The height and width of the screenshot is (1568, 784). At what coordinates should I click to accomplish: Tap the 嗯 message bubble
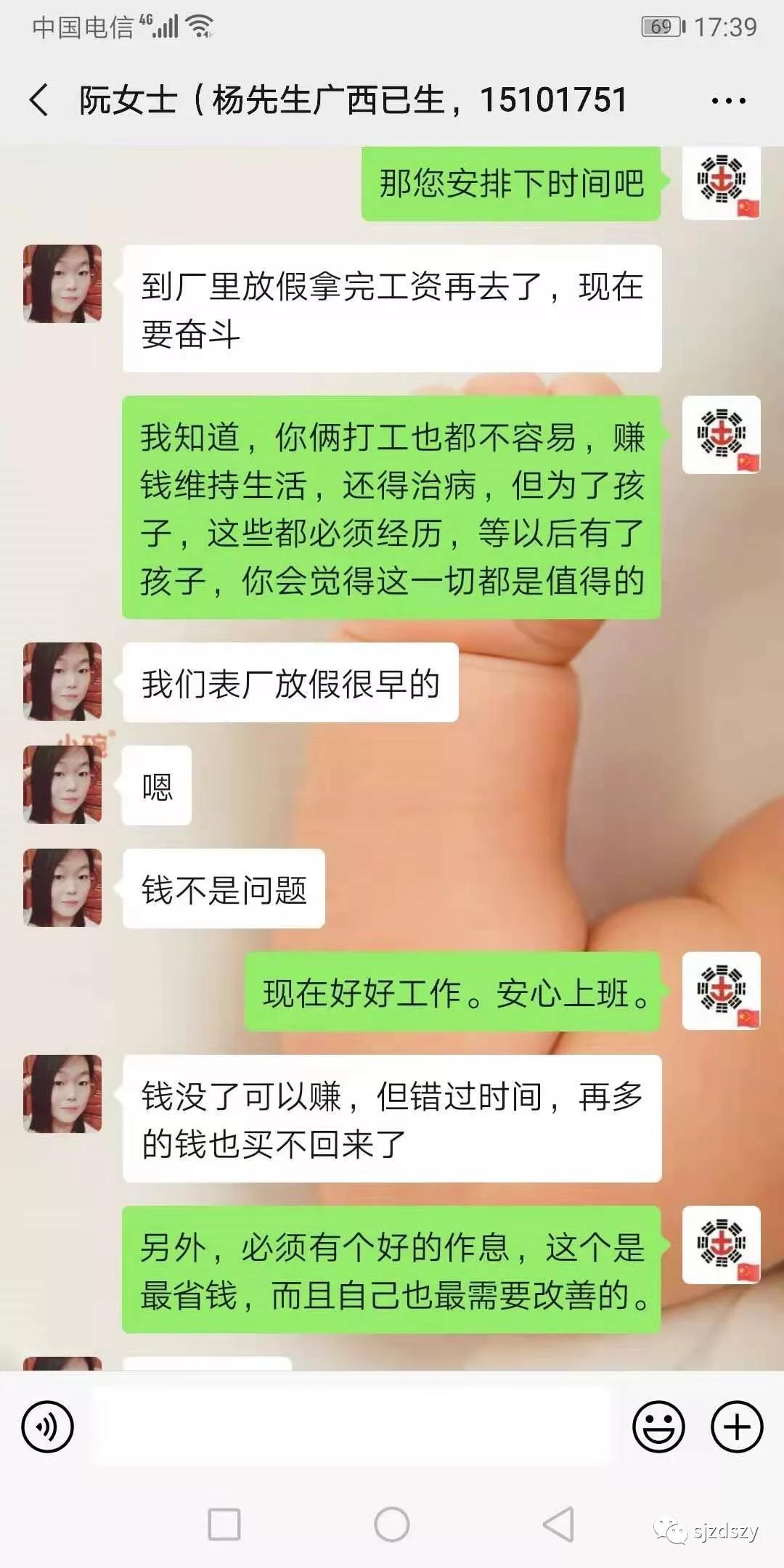pos(156,786)
